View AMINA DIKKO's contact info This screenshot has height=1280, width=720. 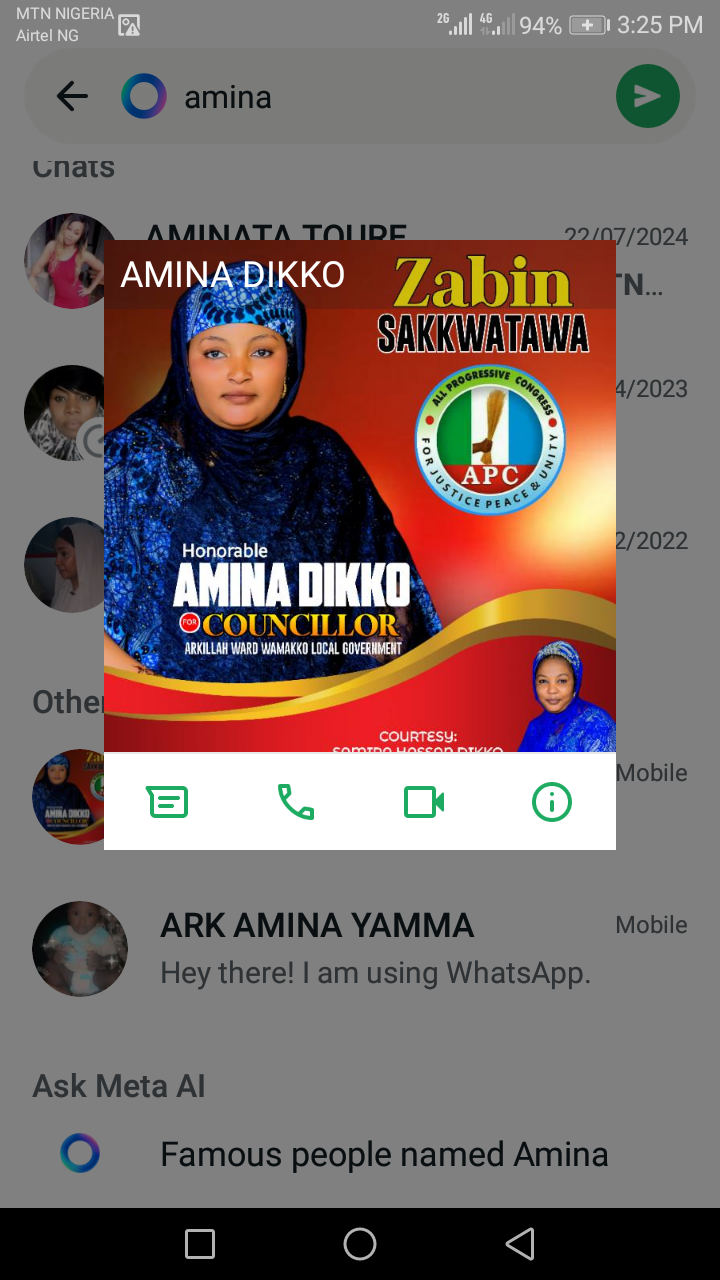coord(551,801)
